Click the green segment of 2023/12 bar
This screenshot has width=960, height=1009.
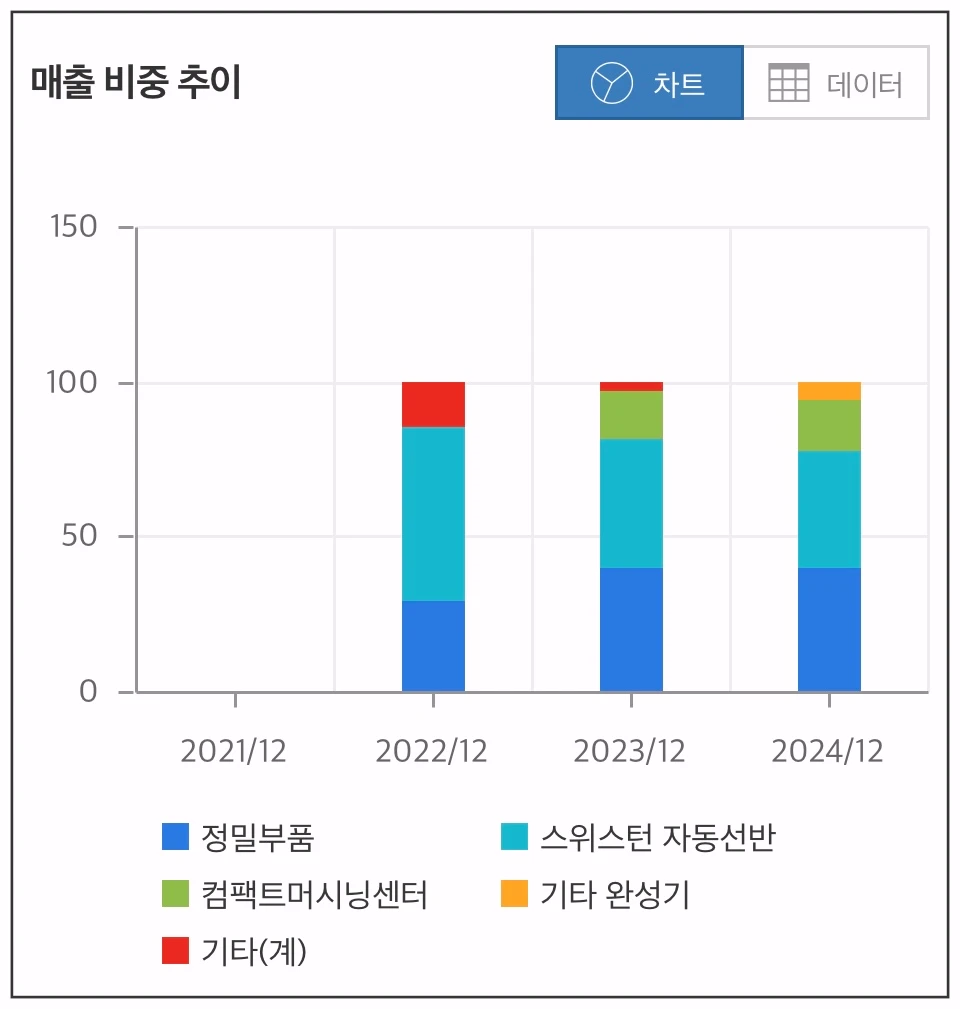click(630, 414)
